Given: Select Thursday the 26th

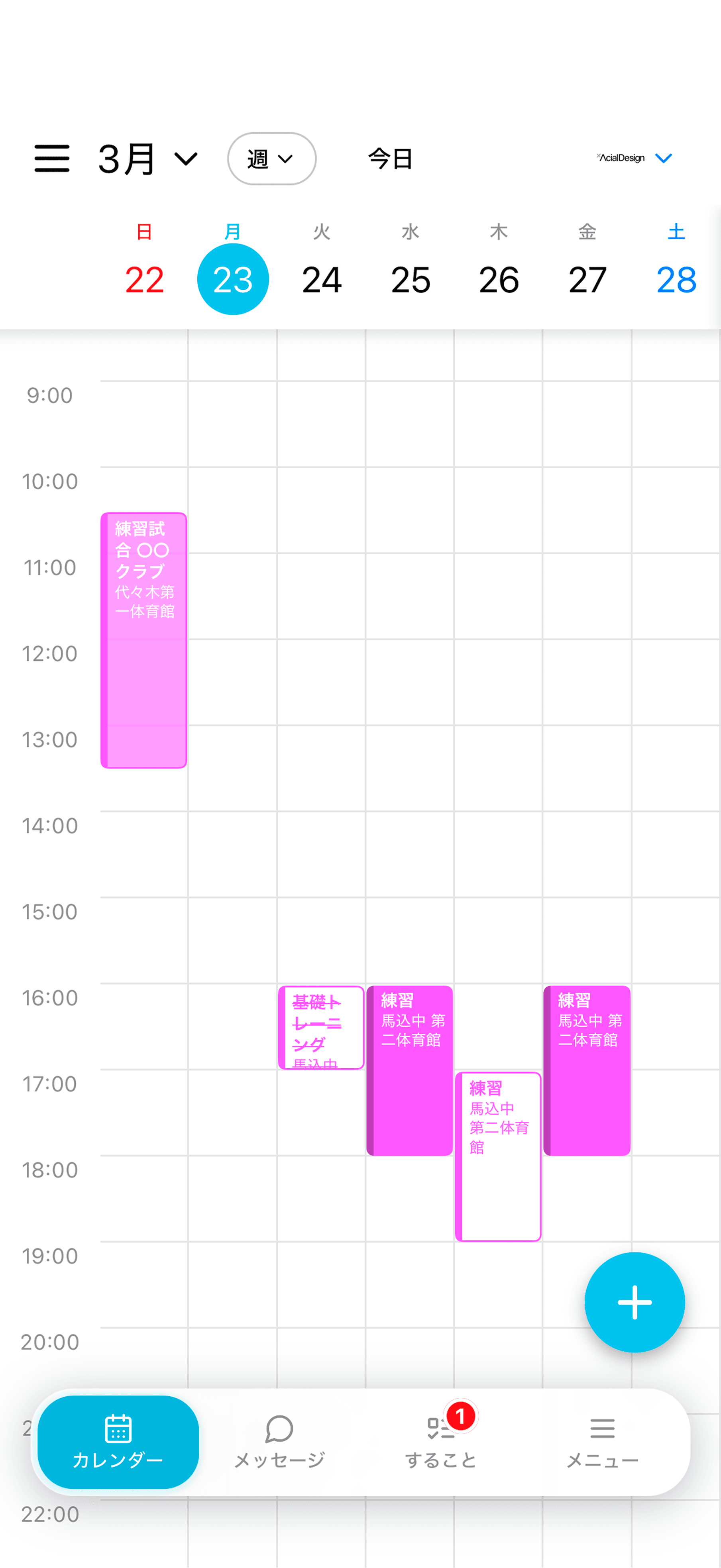Looking at the screenshot, I should [499, 279].
